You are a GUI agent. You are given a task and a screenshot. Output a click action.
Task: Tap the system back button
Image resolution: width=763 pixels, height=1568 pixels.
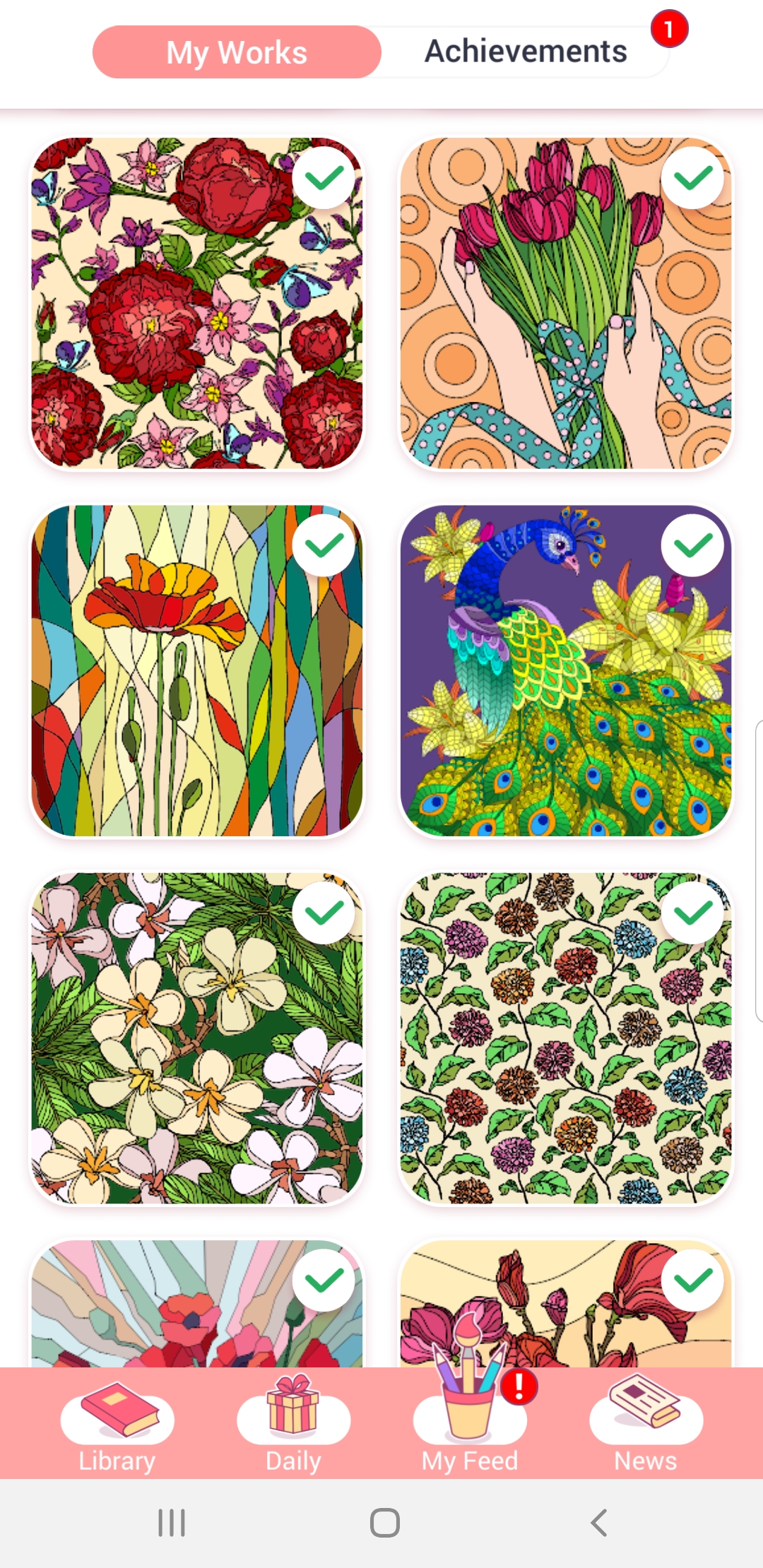pyautogui.click(x=599, y=1523)
